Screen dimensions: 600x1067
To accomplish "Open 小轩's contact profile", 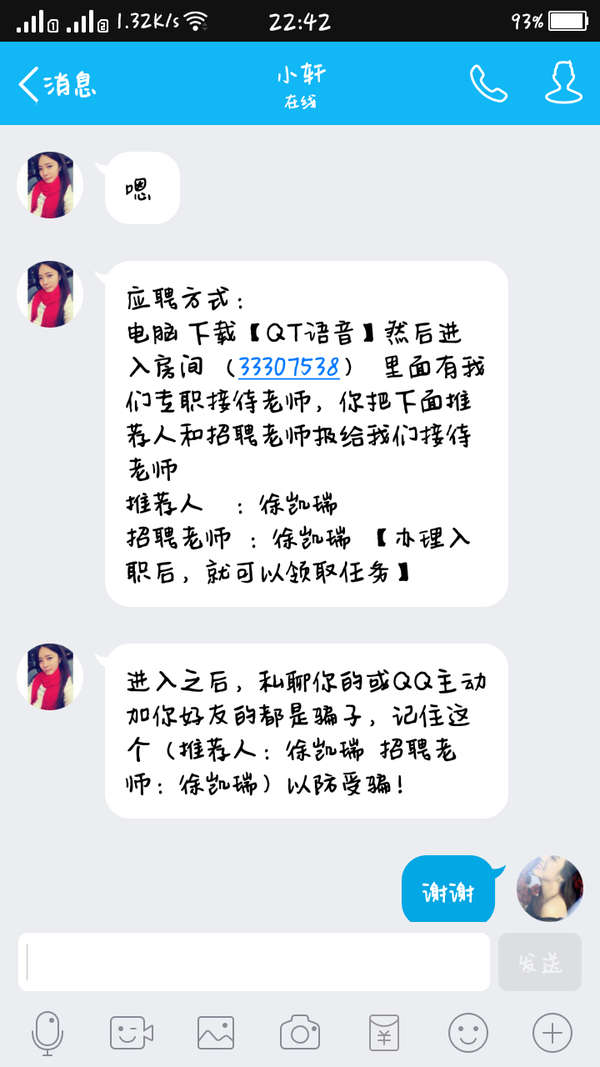I will click(x=565, y=84).
